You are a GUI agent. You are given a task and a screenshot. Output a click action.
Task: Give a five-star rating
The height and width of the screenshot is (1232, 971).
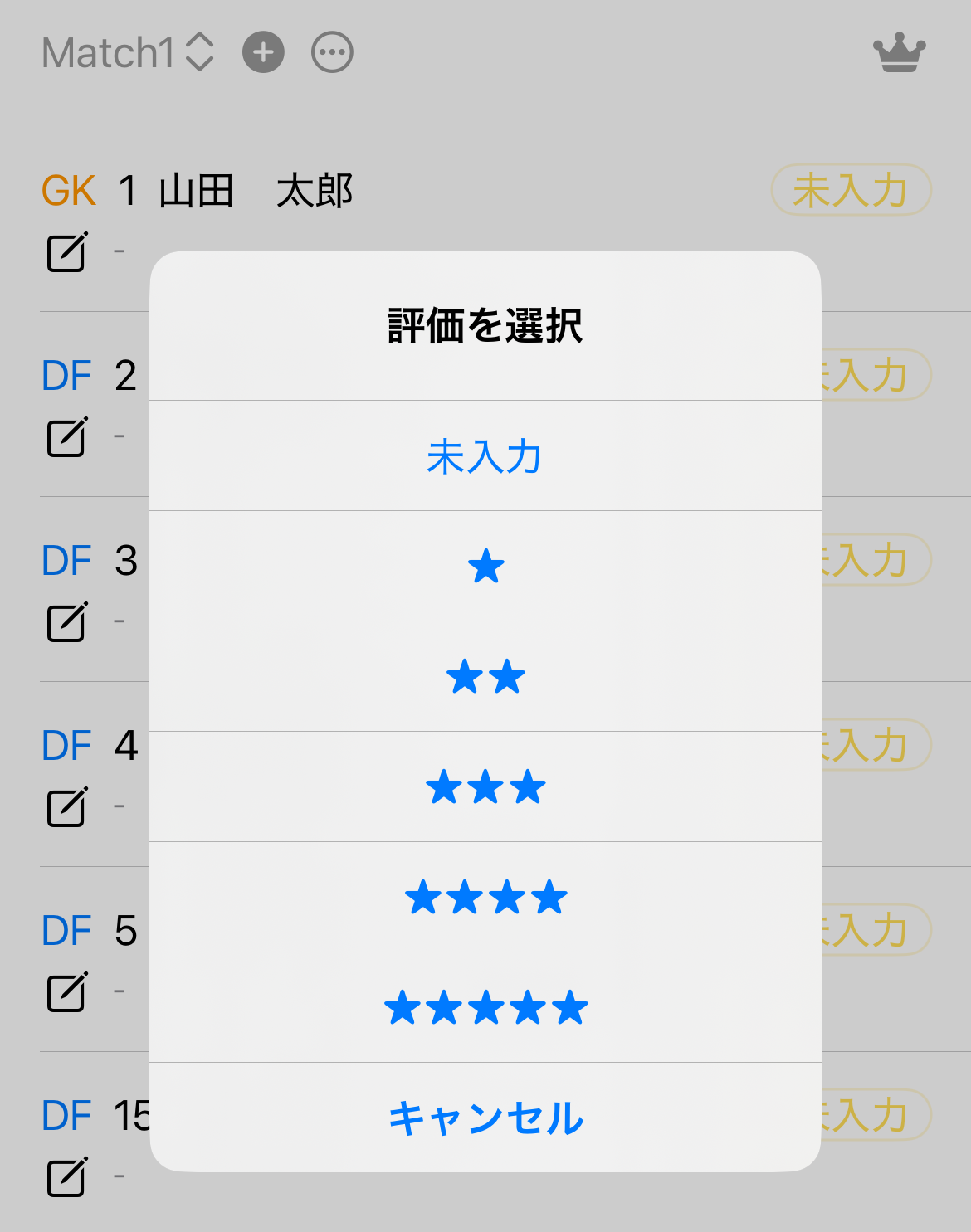486,1008
